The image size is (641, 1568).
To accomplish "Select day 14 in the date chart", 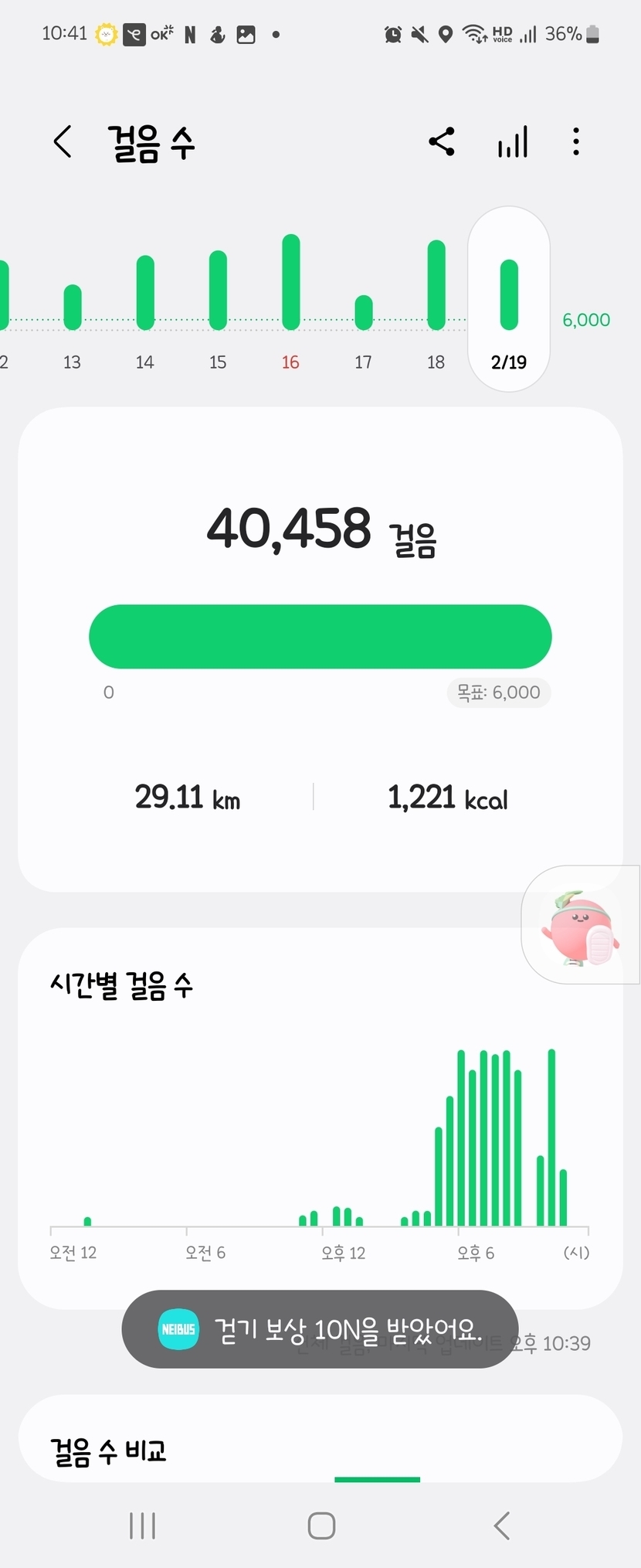I will pos(144,309).
